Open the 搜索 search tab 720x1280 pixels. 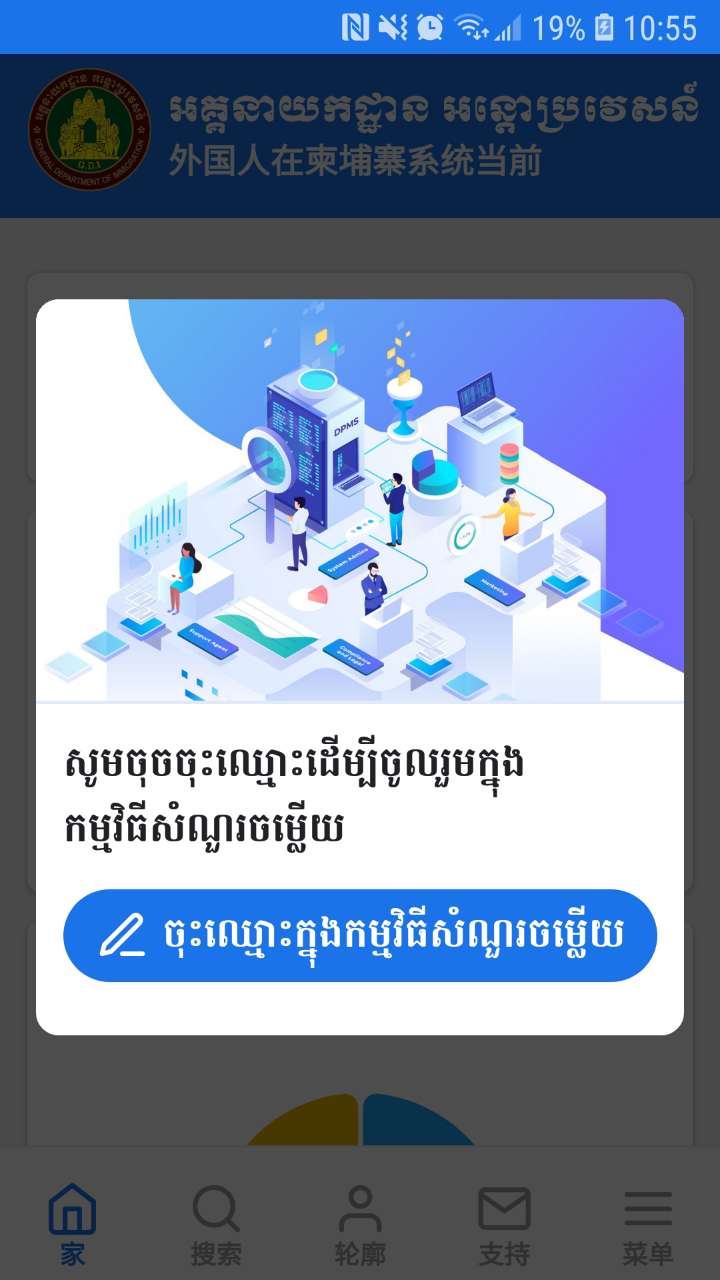coord(216,1223)
